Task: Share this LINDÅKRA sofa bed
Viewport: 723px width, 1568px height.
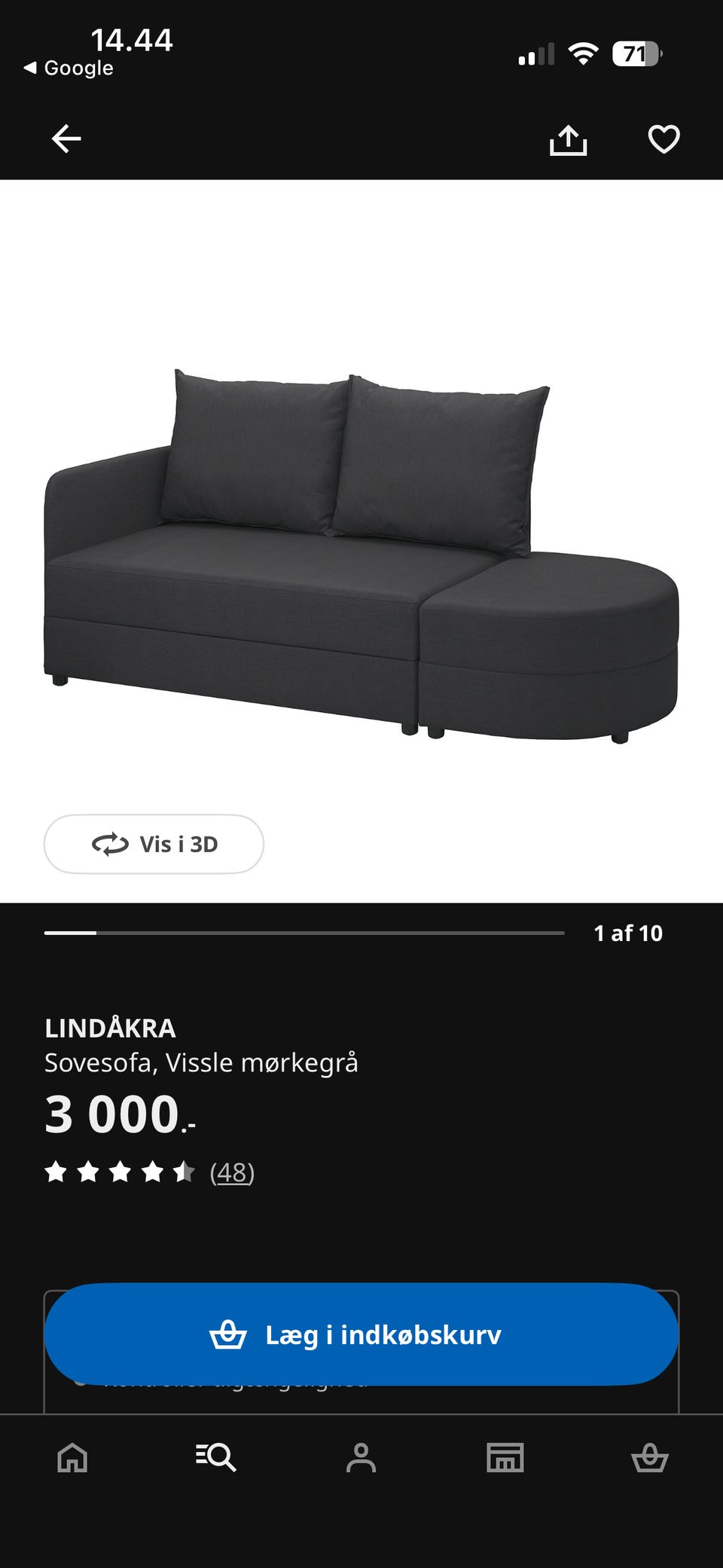Action: point(568,140)
